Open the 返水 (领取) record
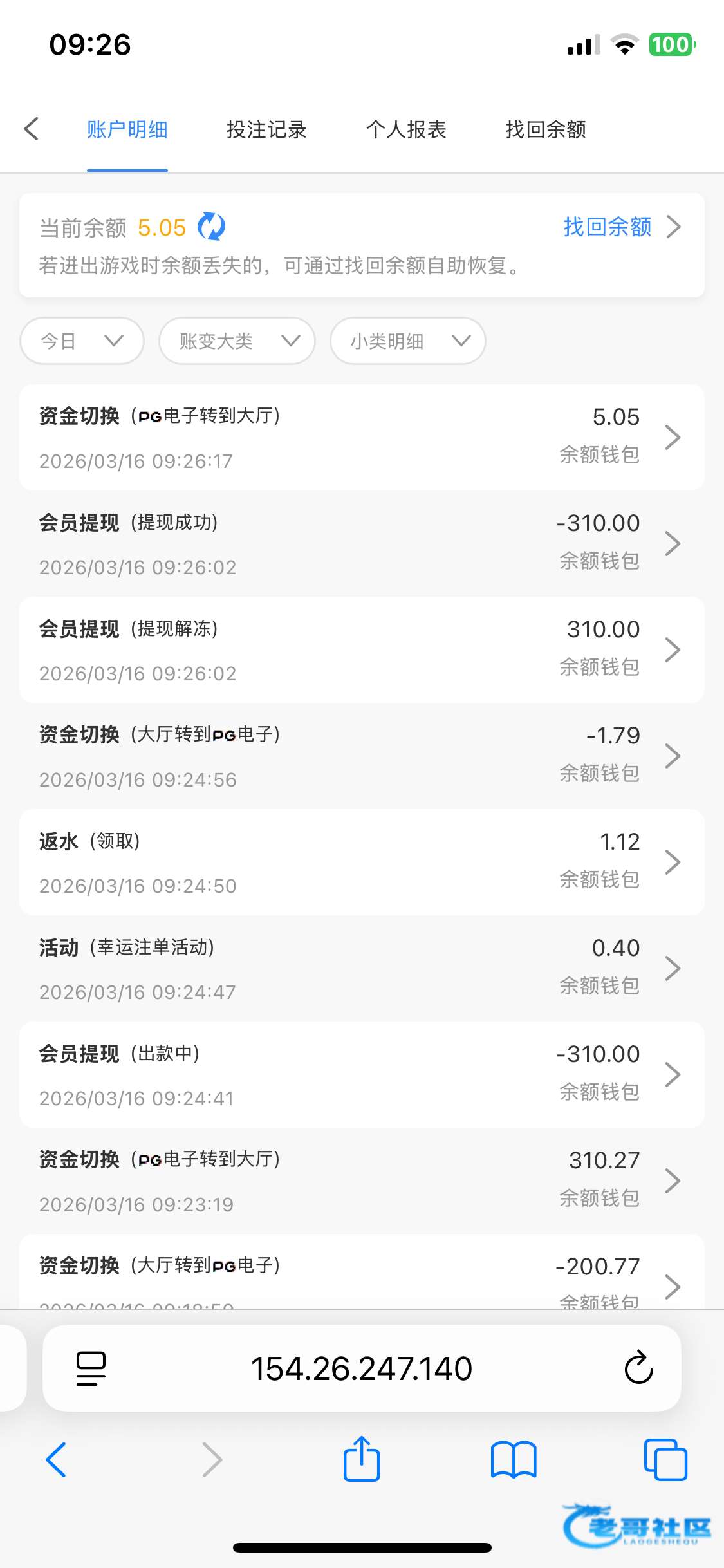This screenshot has height=1568, width=724. (x=362, y=863)
